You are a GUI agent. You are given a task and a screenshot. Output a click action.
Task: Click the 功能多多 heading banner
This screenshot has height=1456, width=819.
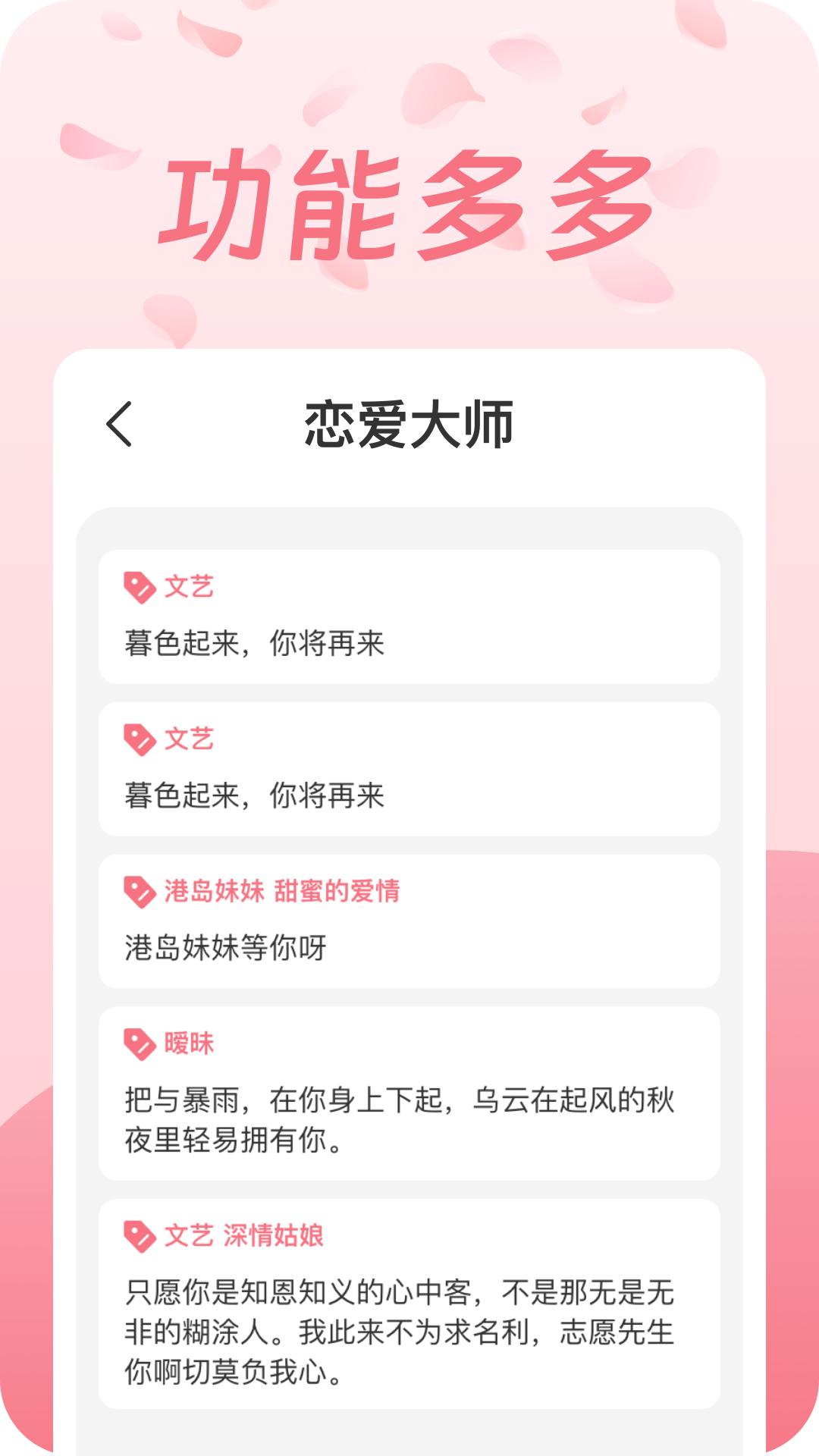point(409,201)
